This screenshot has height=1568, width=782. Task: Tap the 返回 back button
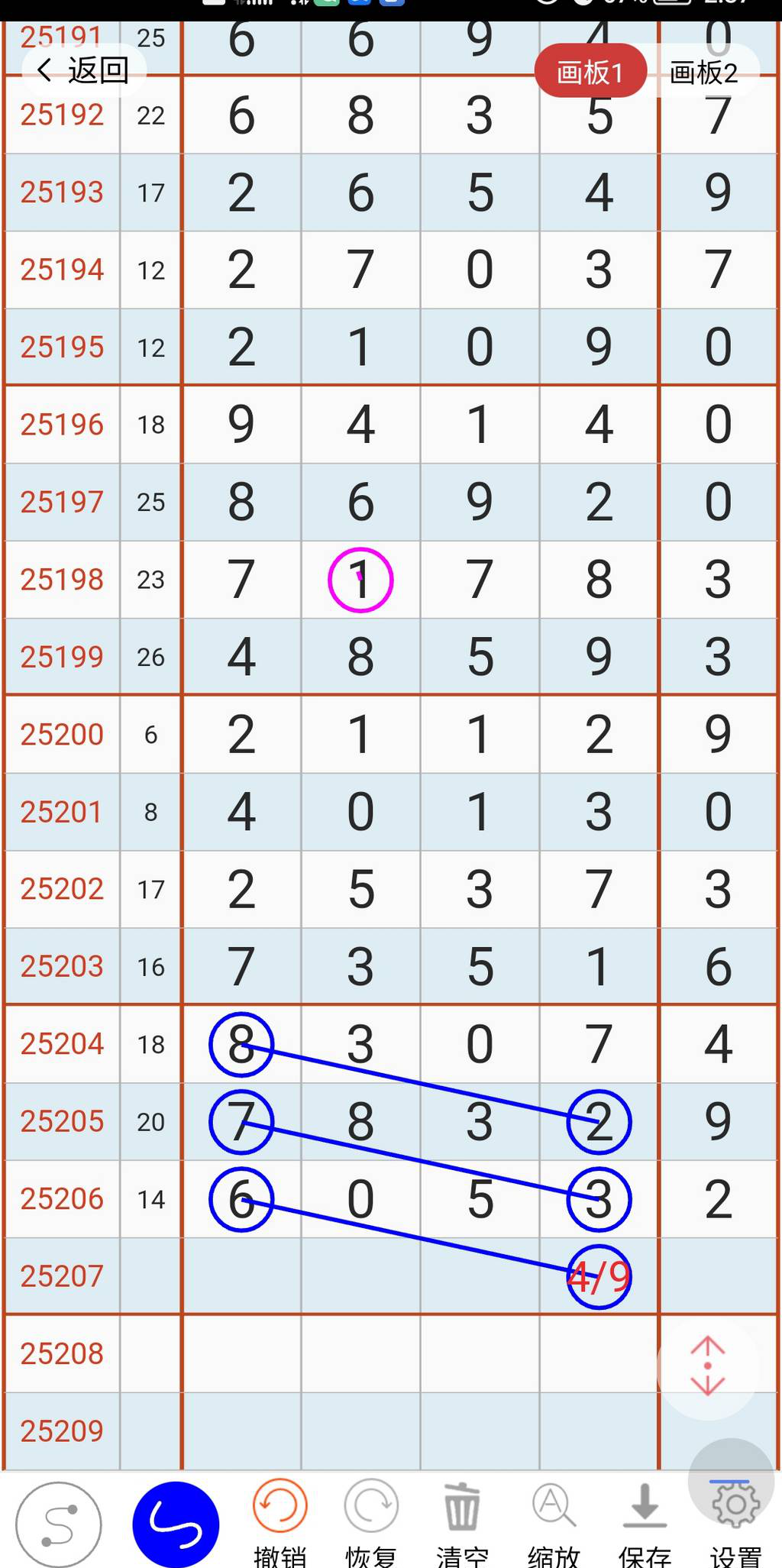click(84, 70)
